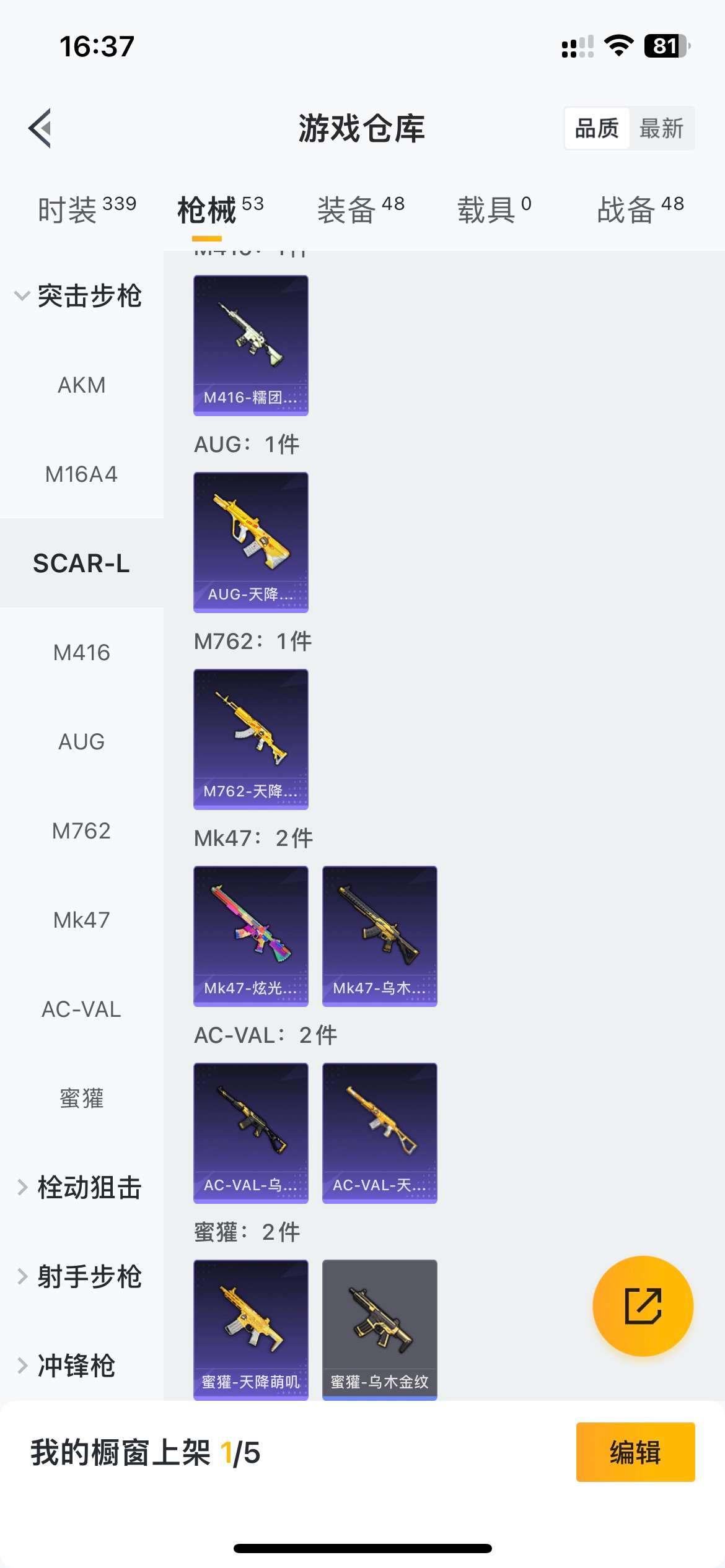Screen dimensions: 725x1568
Task: Collapse the 突击步枪 category
Action: click(x=81, y=296)
